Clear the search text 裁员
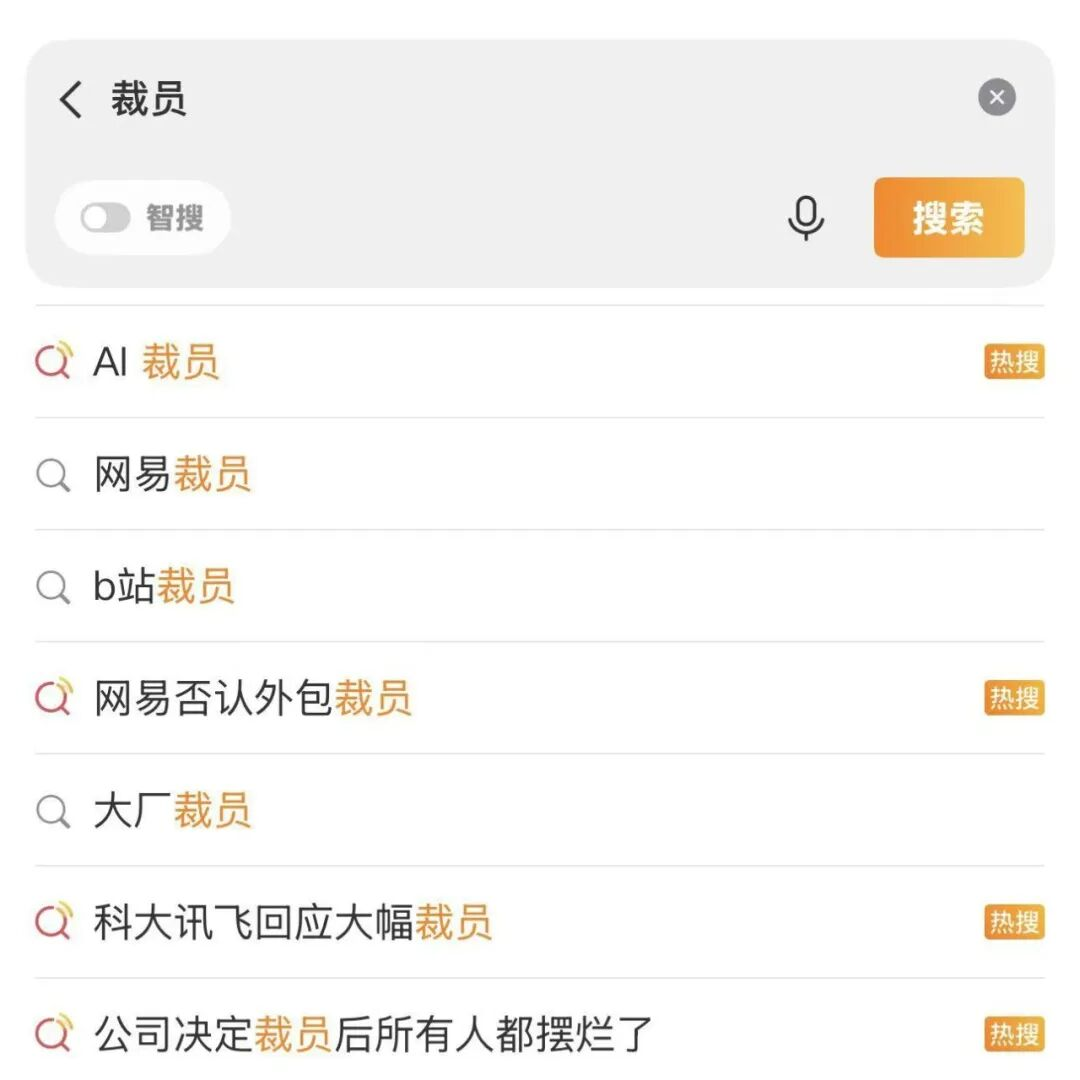 [996, 98]
